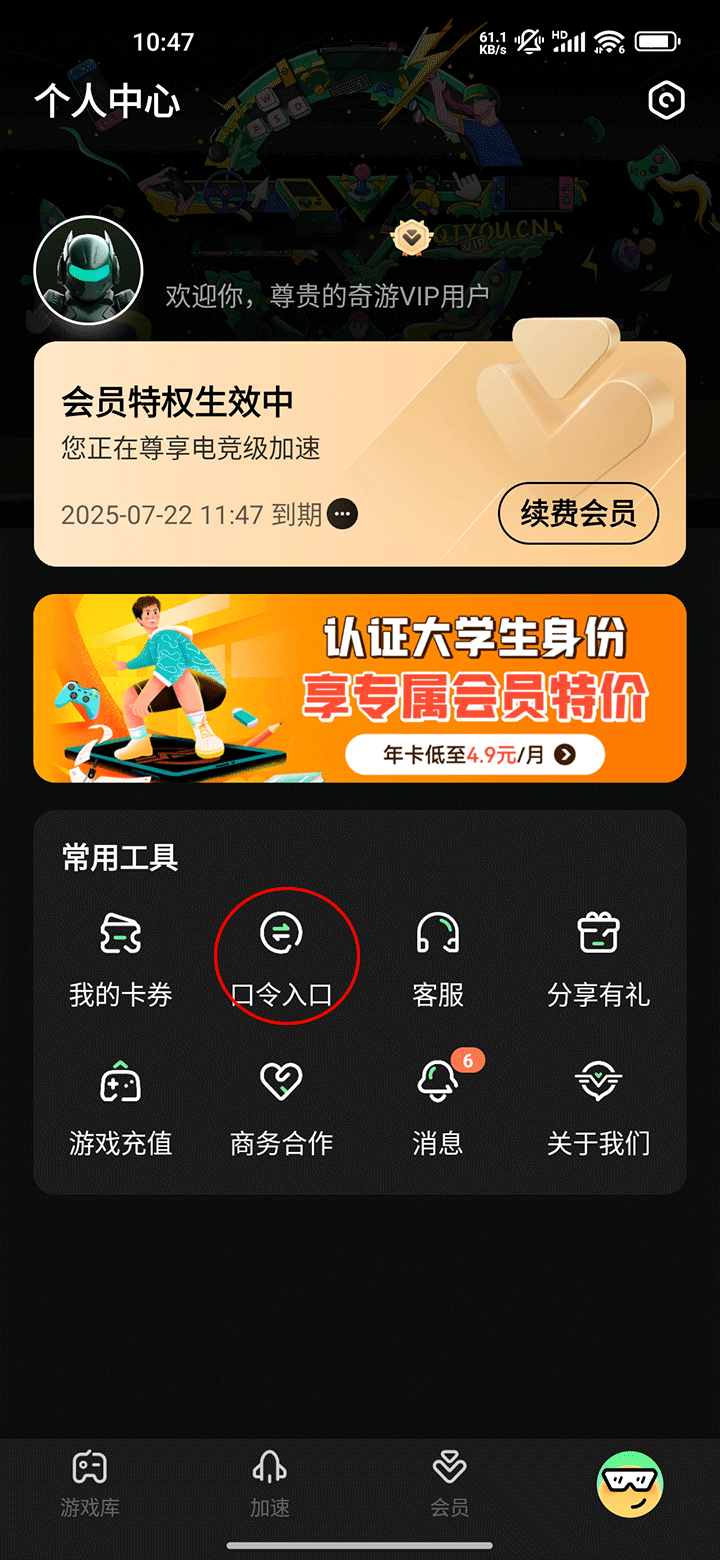The width and height of the screenshot is (720, 1560).
Task: Open the 认证大学生身份 student discount banner
Action: point(360,688)
